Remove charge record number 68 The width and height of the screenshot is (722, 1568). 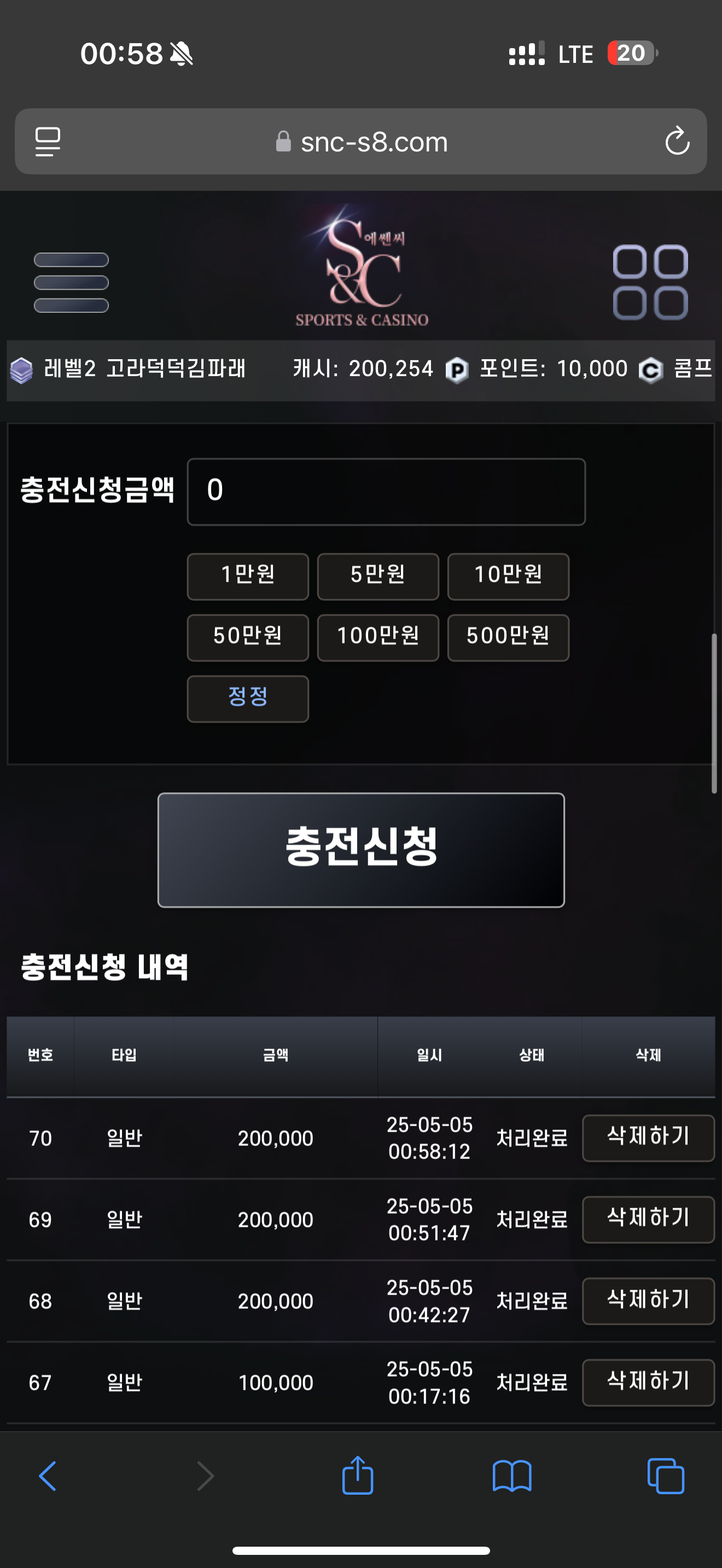648,1300
